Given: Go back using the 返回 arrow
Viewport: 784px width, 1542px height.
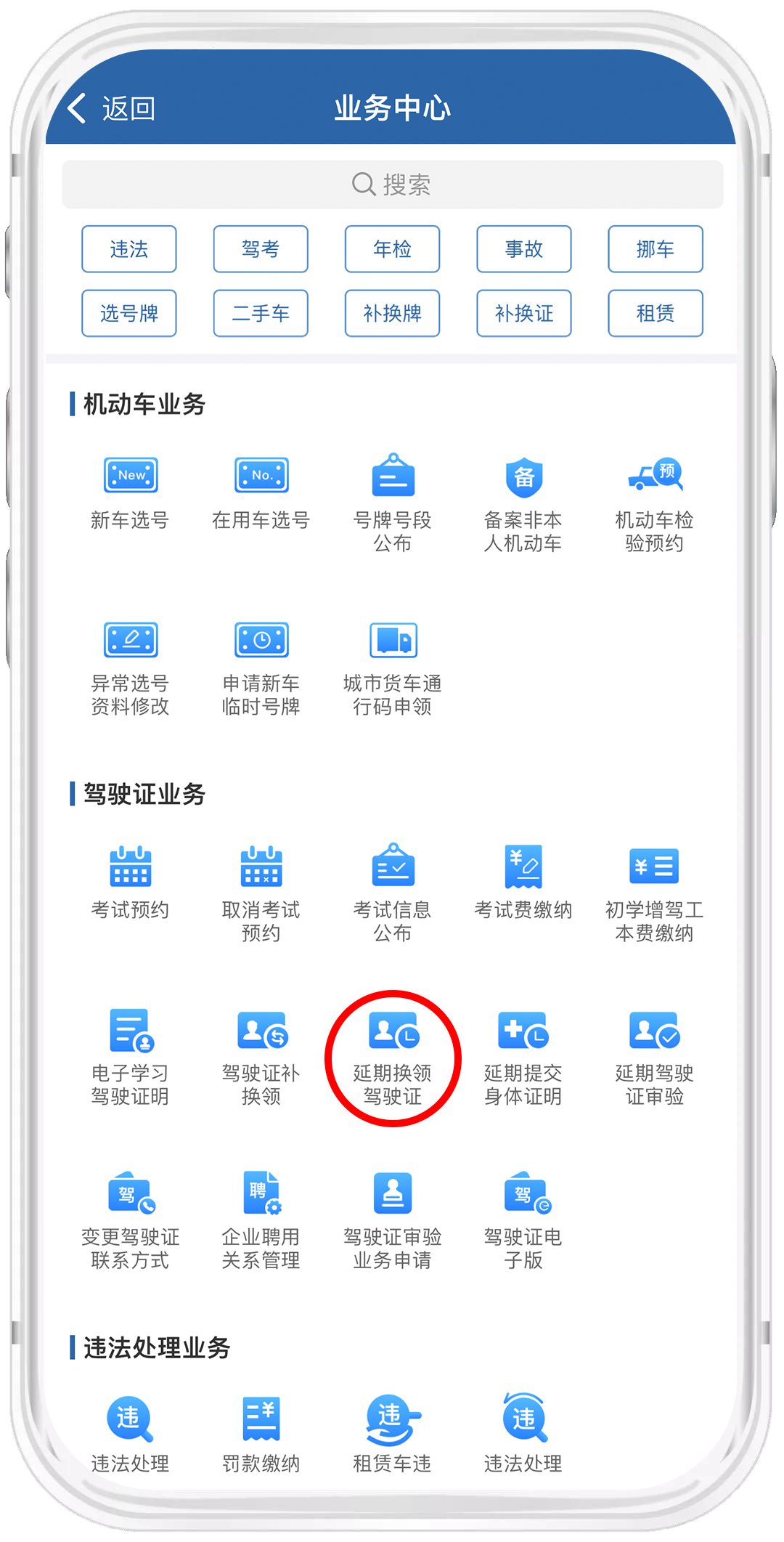Looking at the screenshot, I should coord(110,109).
